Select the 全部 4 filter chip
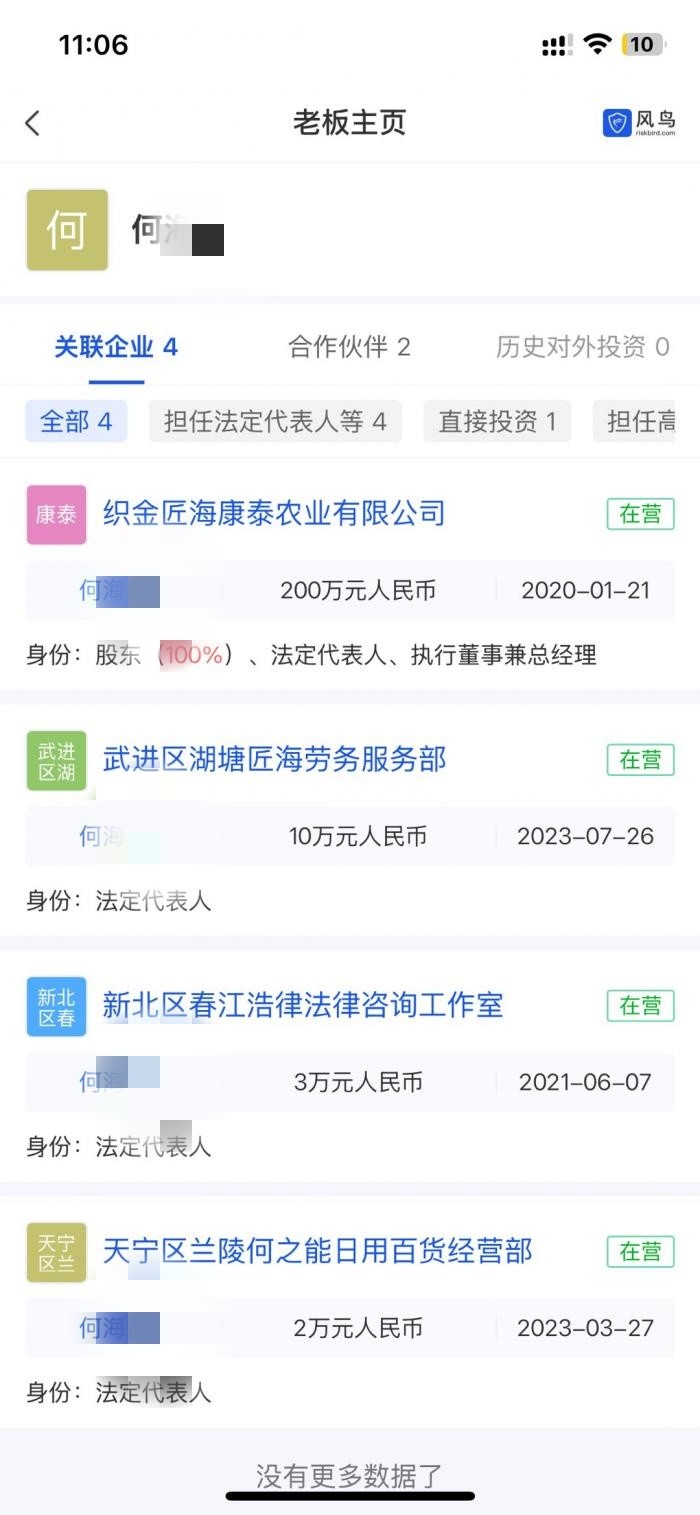This screenshot has width=700, height=1515. coord(76,421)
